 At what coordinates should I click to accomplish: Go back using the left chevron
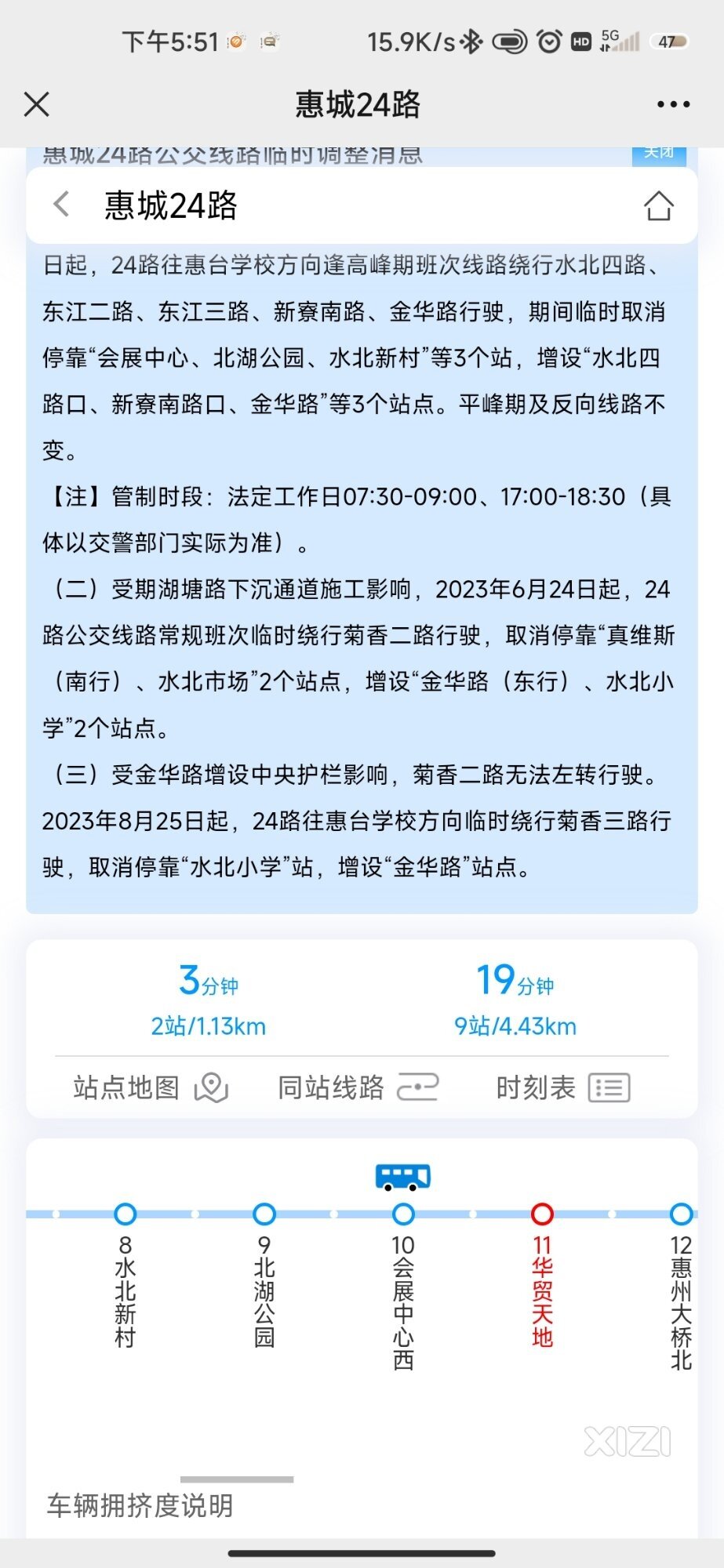(x=61, y=205)
